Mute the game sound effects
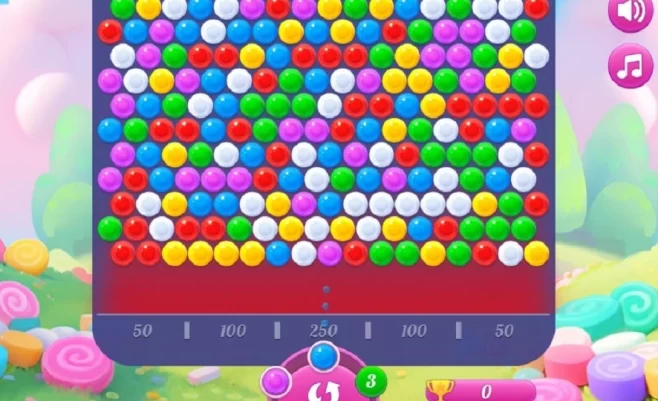This screenshot has width=658, height=401. [x=629, y=12]
